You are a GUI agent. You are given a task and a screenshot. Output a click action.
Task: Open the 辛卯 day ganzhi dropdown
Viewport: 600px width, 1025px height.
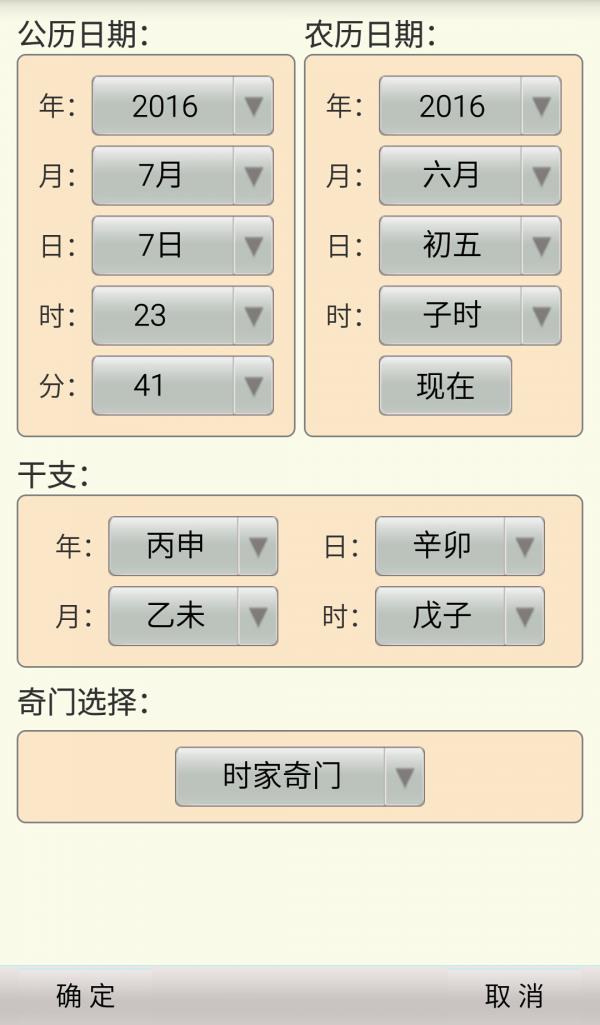[x=459, y=546]
